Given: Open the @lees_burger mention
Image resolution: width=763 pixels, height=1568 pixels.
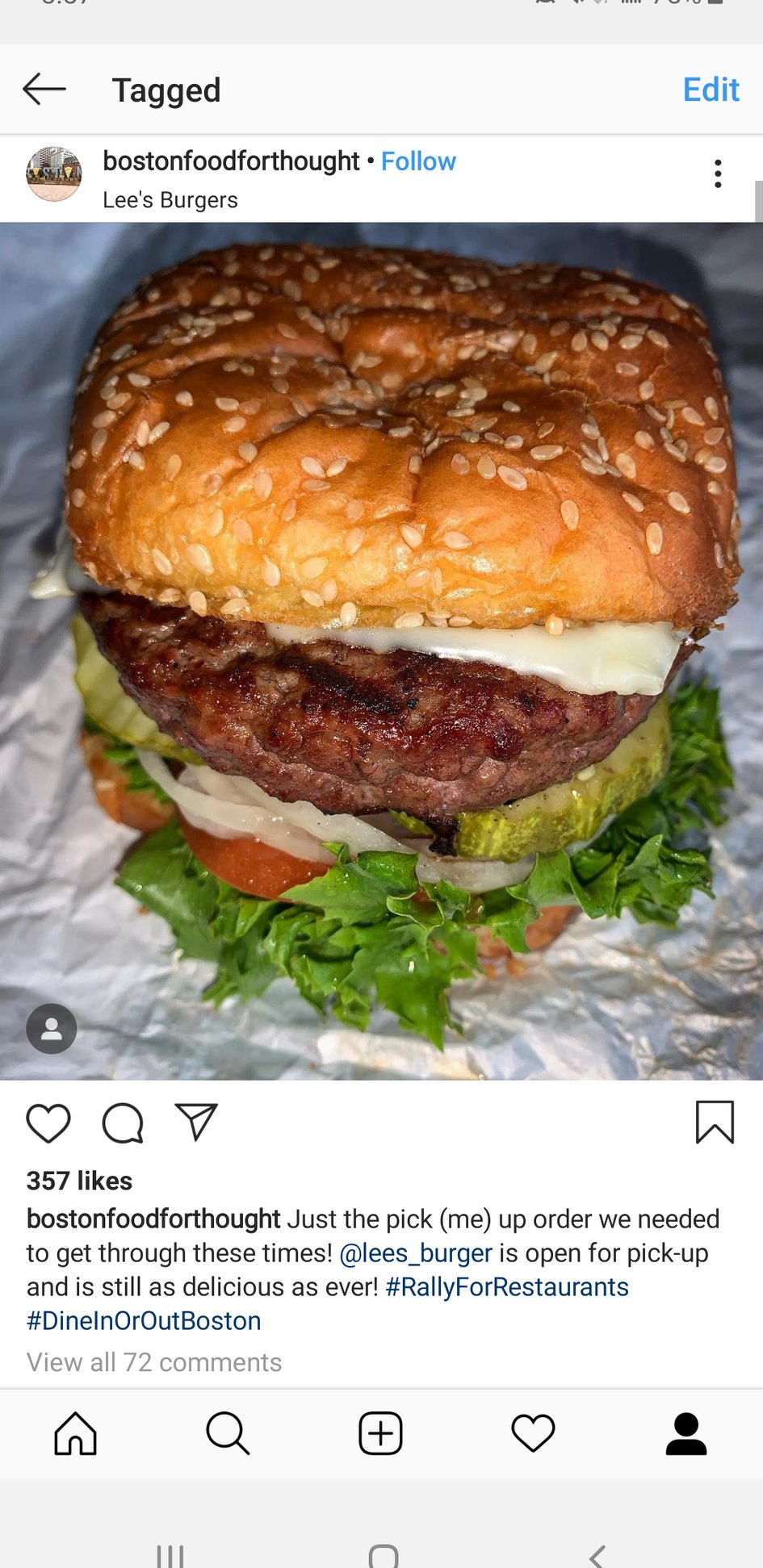Looking at the screenshot, I should coord(416,1252).
